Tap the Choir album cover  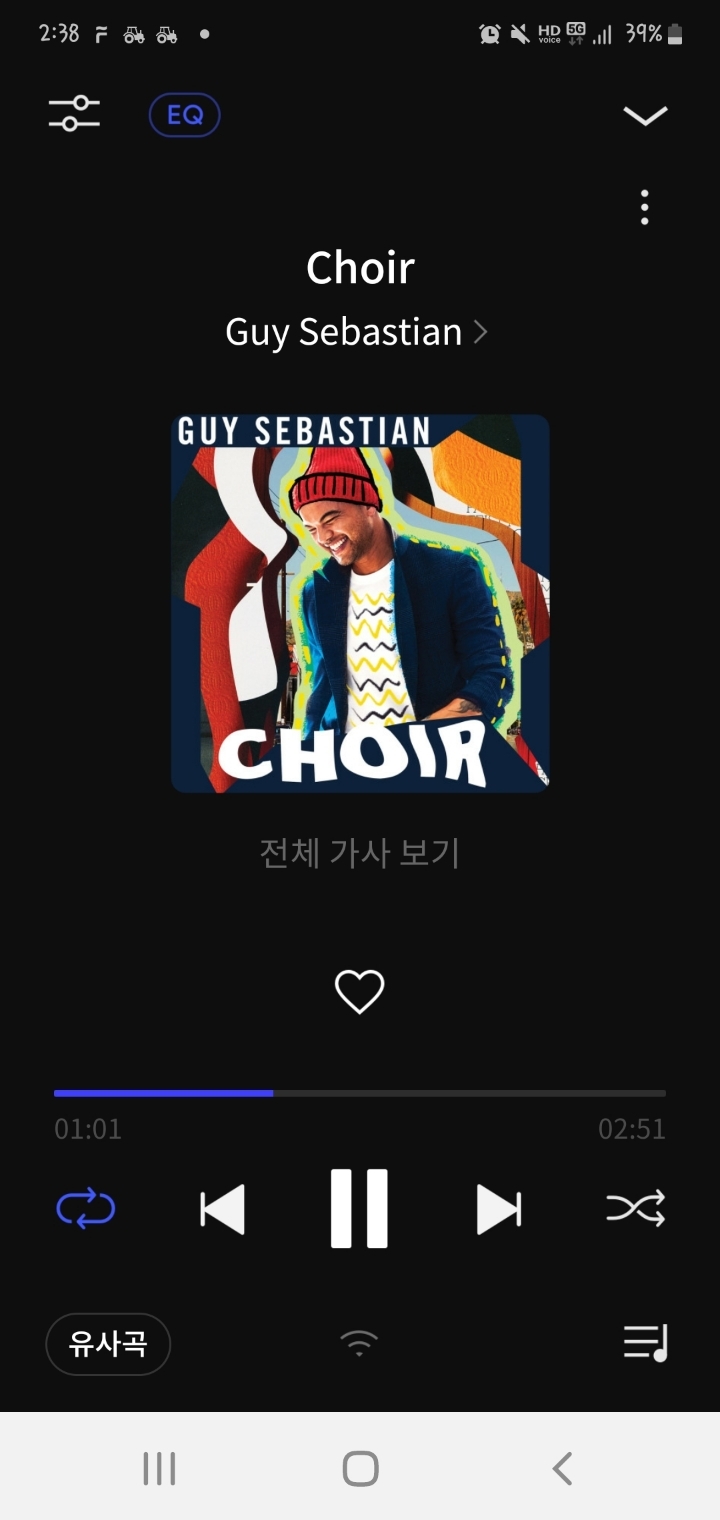pyautogui.click(x=360, y=603)
